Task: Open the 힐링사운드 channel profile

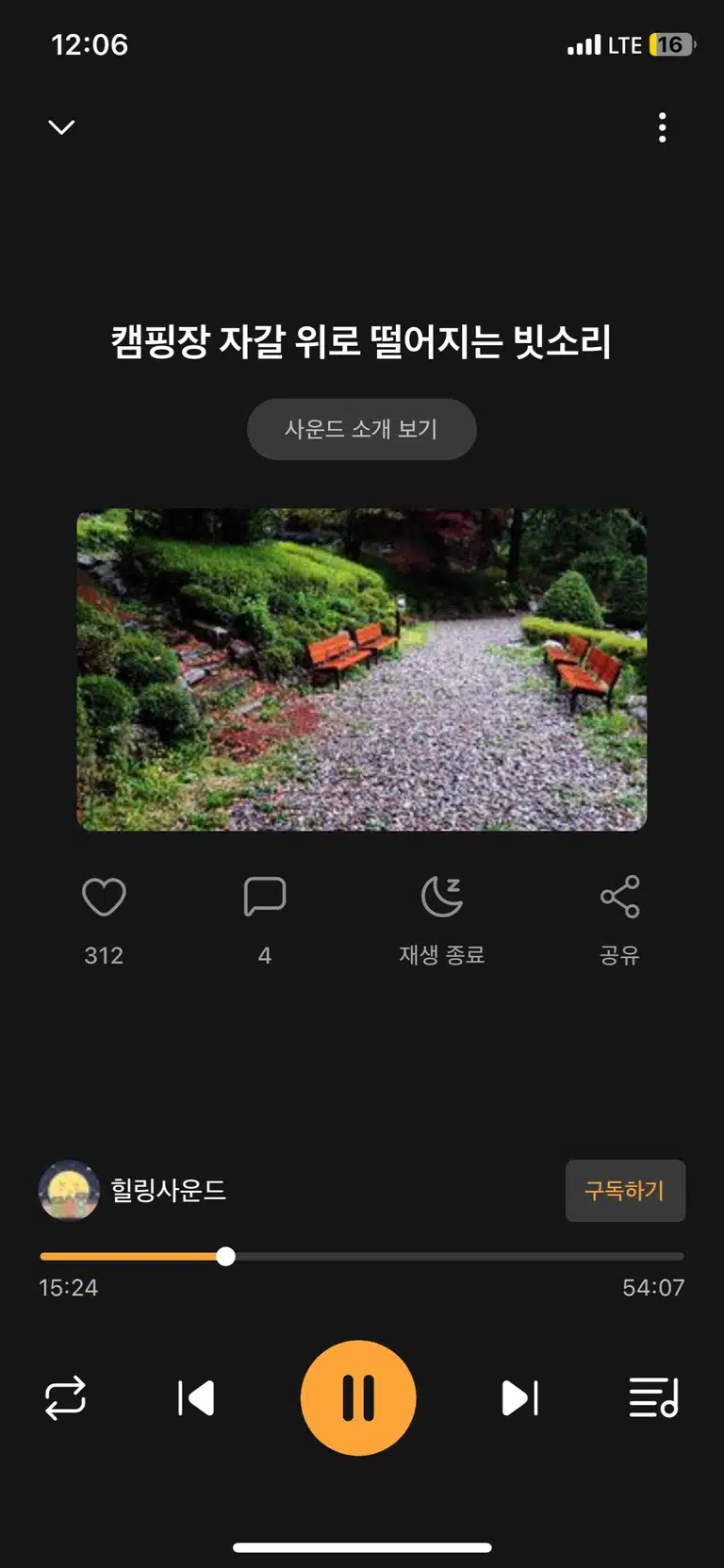Action: click(133, 1190)
